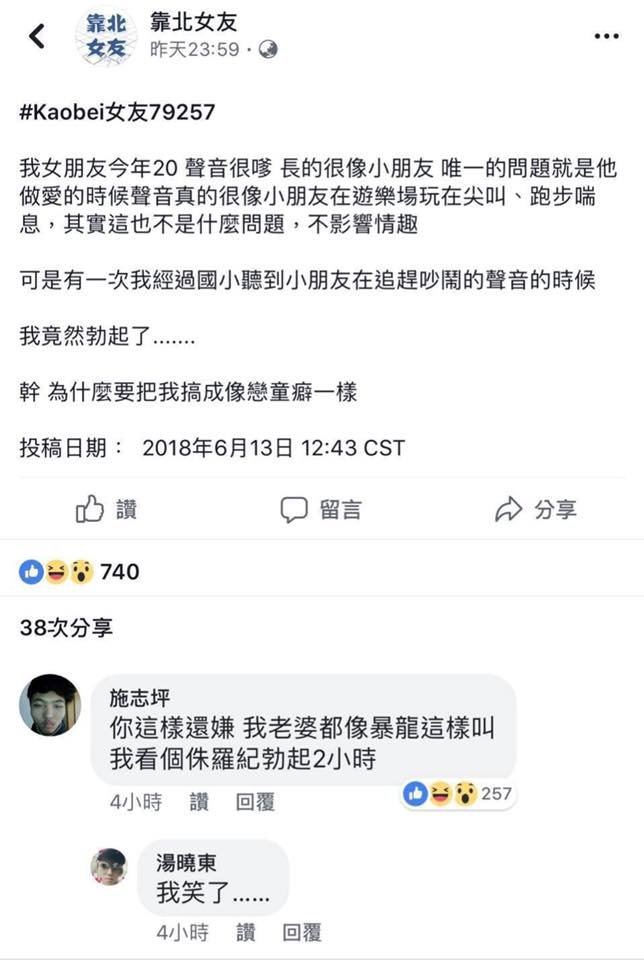This screenshot has height=960, width=644.
Task: Tap 留言 to comment on the post
Action: (x=321, y=509)
